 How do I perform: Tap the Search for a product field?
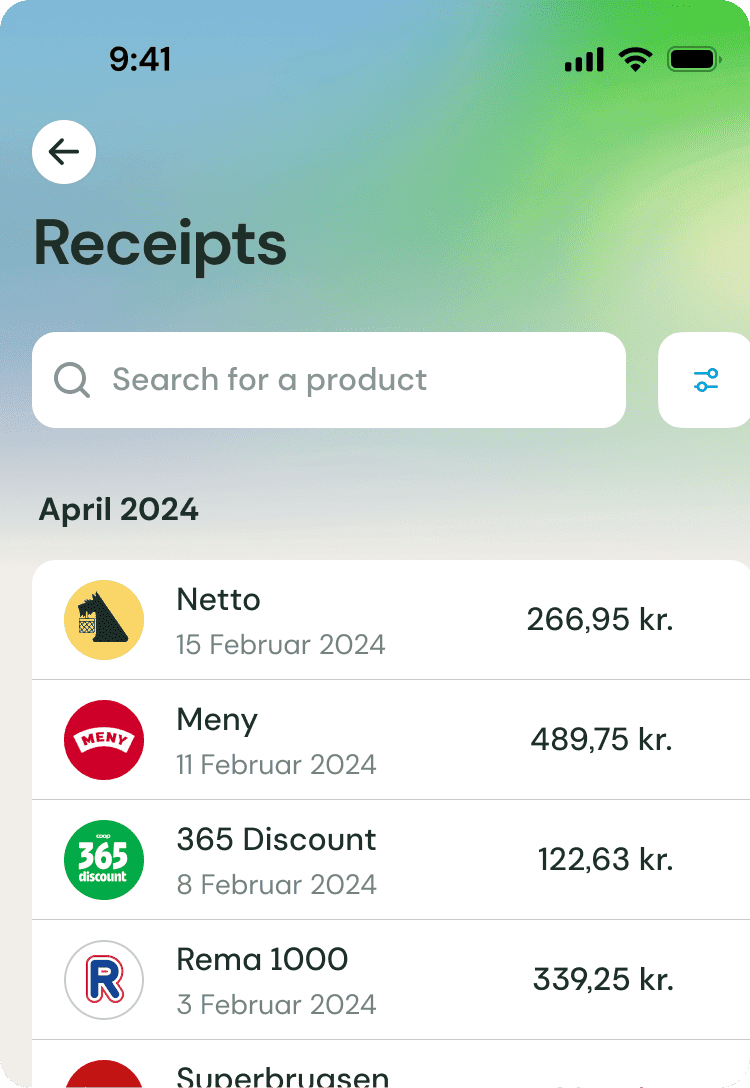[x=329, y=380]
